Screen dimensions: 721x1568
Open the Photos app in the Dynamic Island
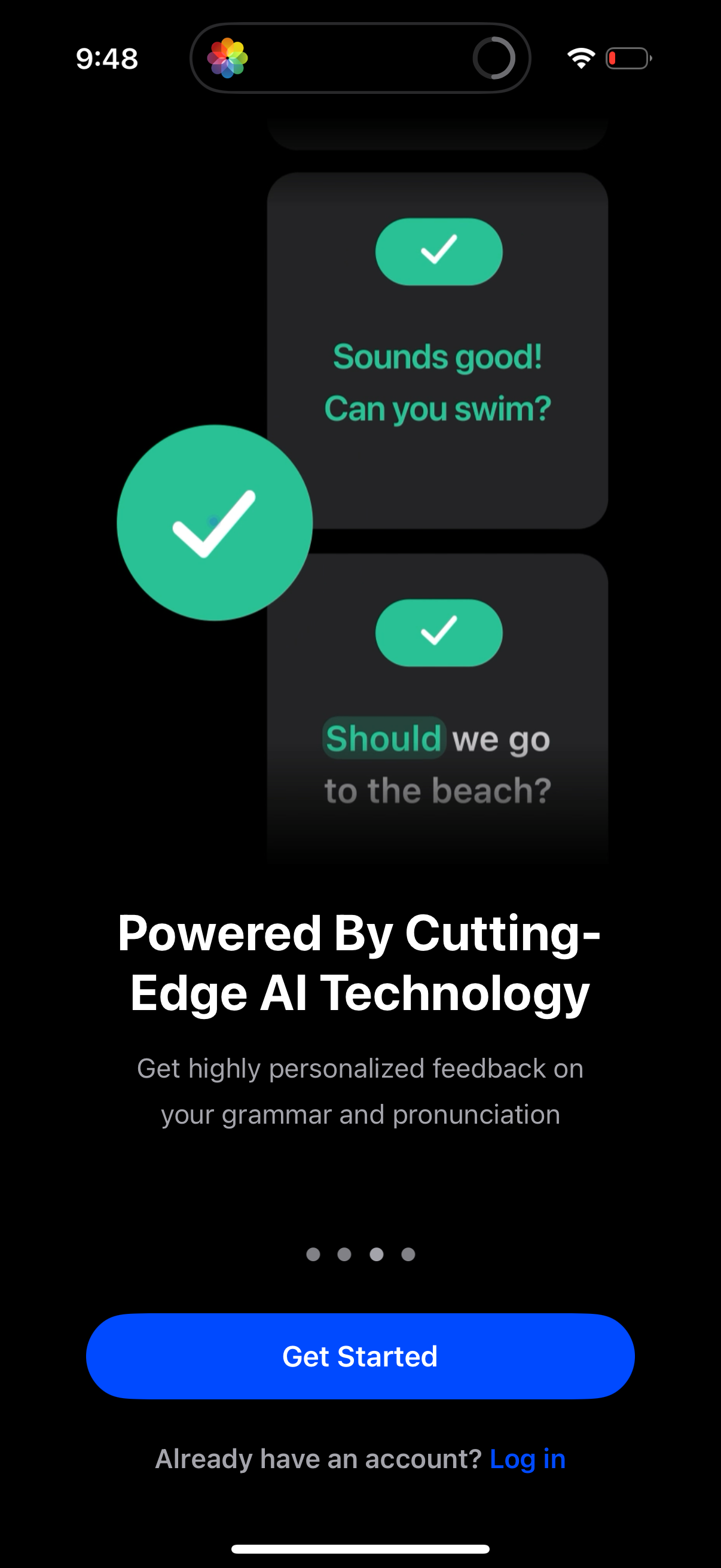pos(228,57)
